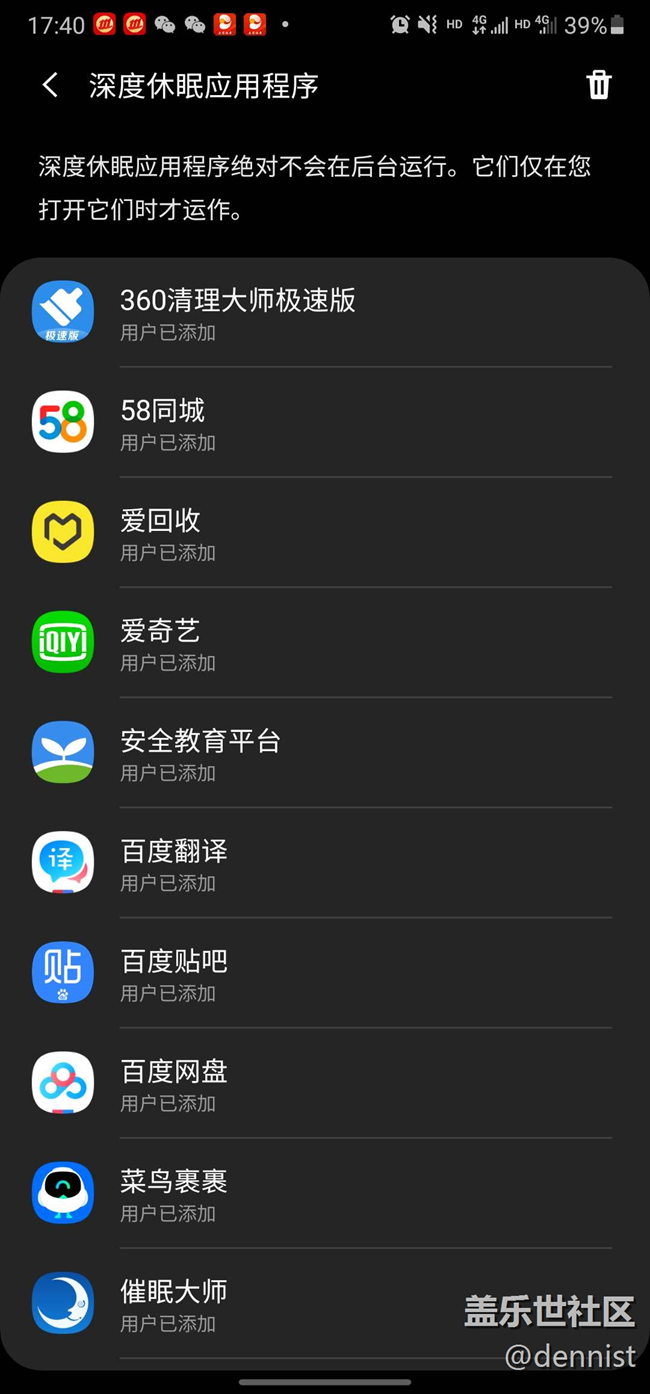The width and height of the screenshot is (650, 1394).
Task: Choose 爱奇艺 from the list
Action: point(325,642)
